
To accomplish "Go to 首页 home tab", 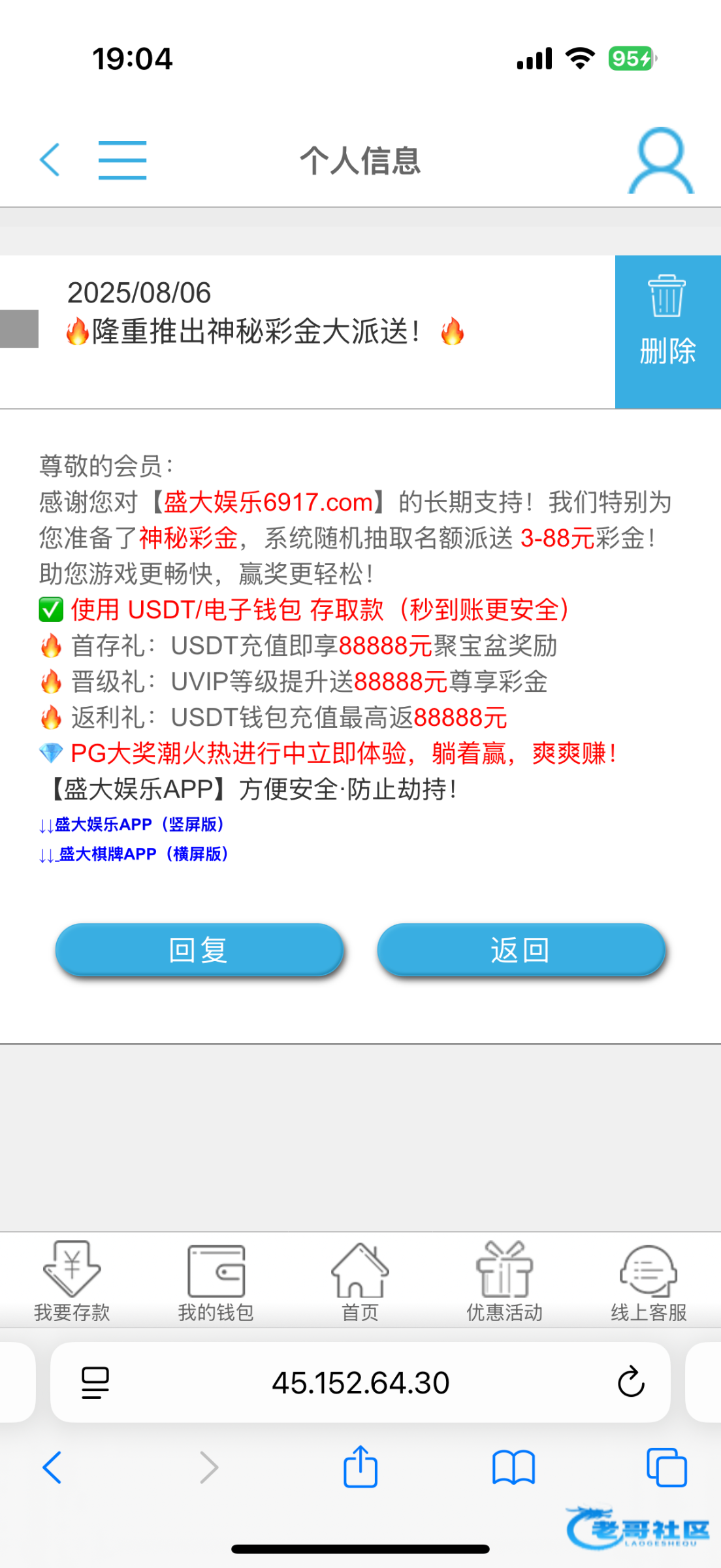I will click(360, 1281).
